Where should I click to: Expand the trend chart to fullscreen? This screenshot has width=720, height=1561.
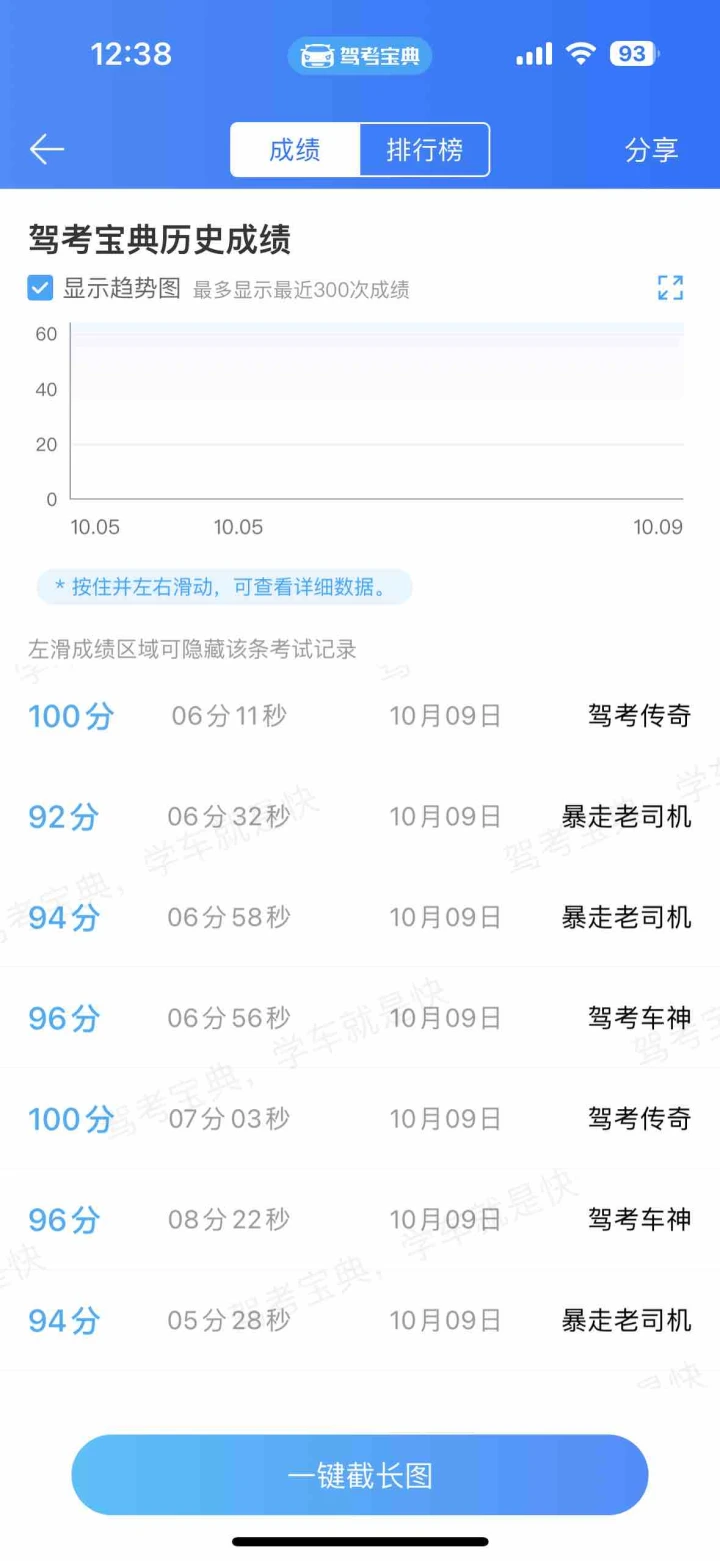click(670, 288)
